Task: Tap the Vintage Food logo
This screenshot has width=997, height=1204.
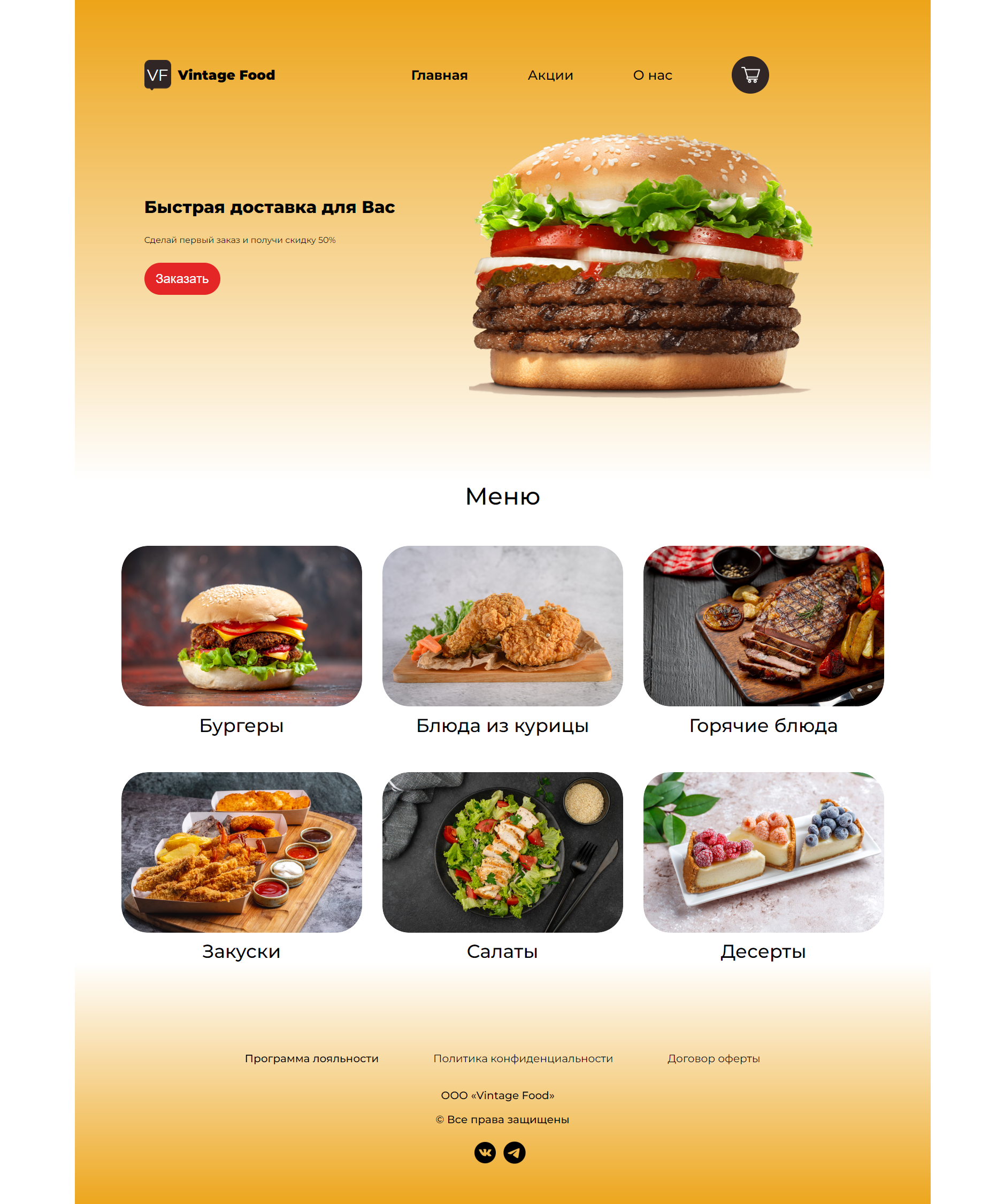Action: point(209,75)
